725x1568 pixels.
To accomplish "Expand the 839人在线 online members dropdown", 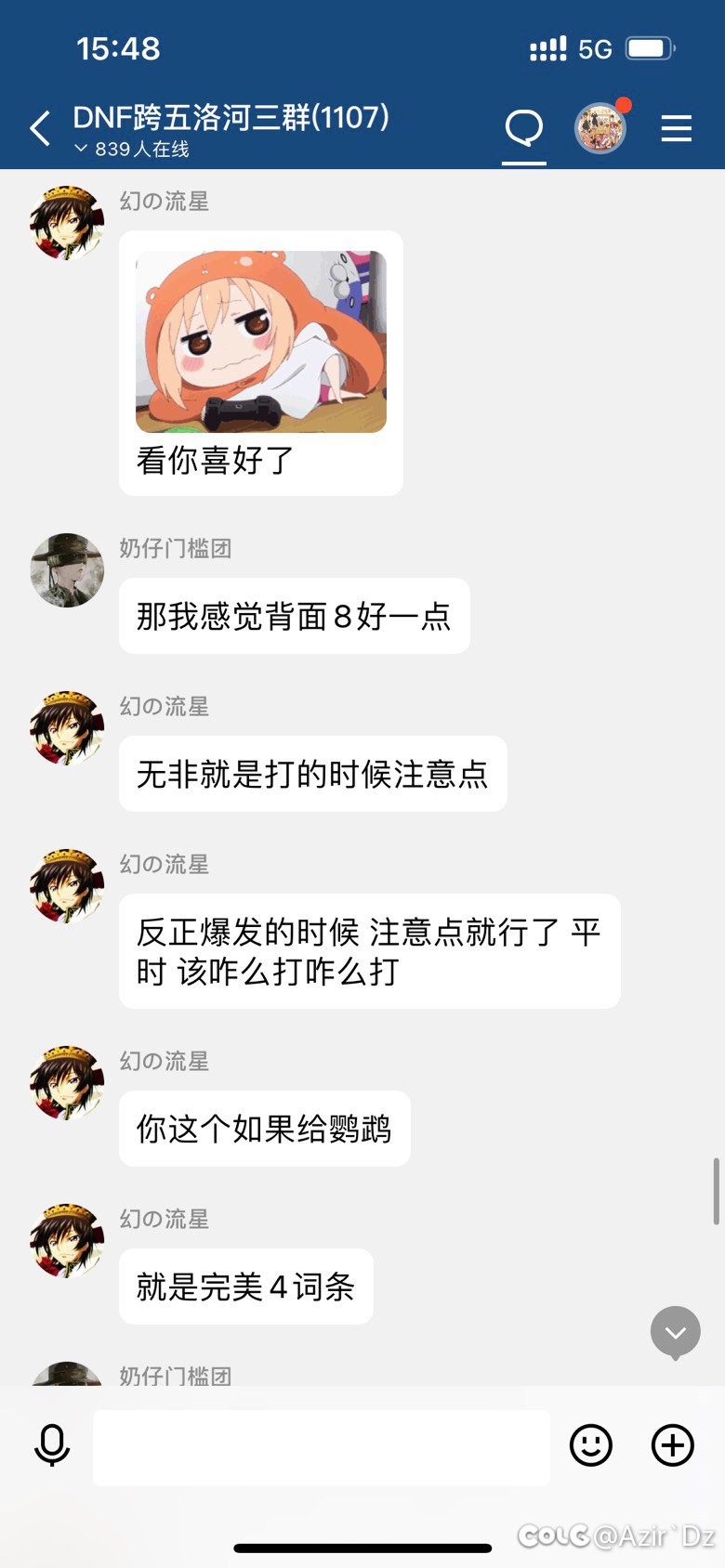I will pos(132,150).
